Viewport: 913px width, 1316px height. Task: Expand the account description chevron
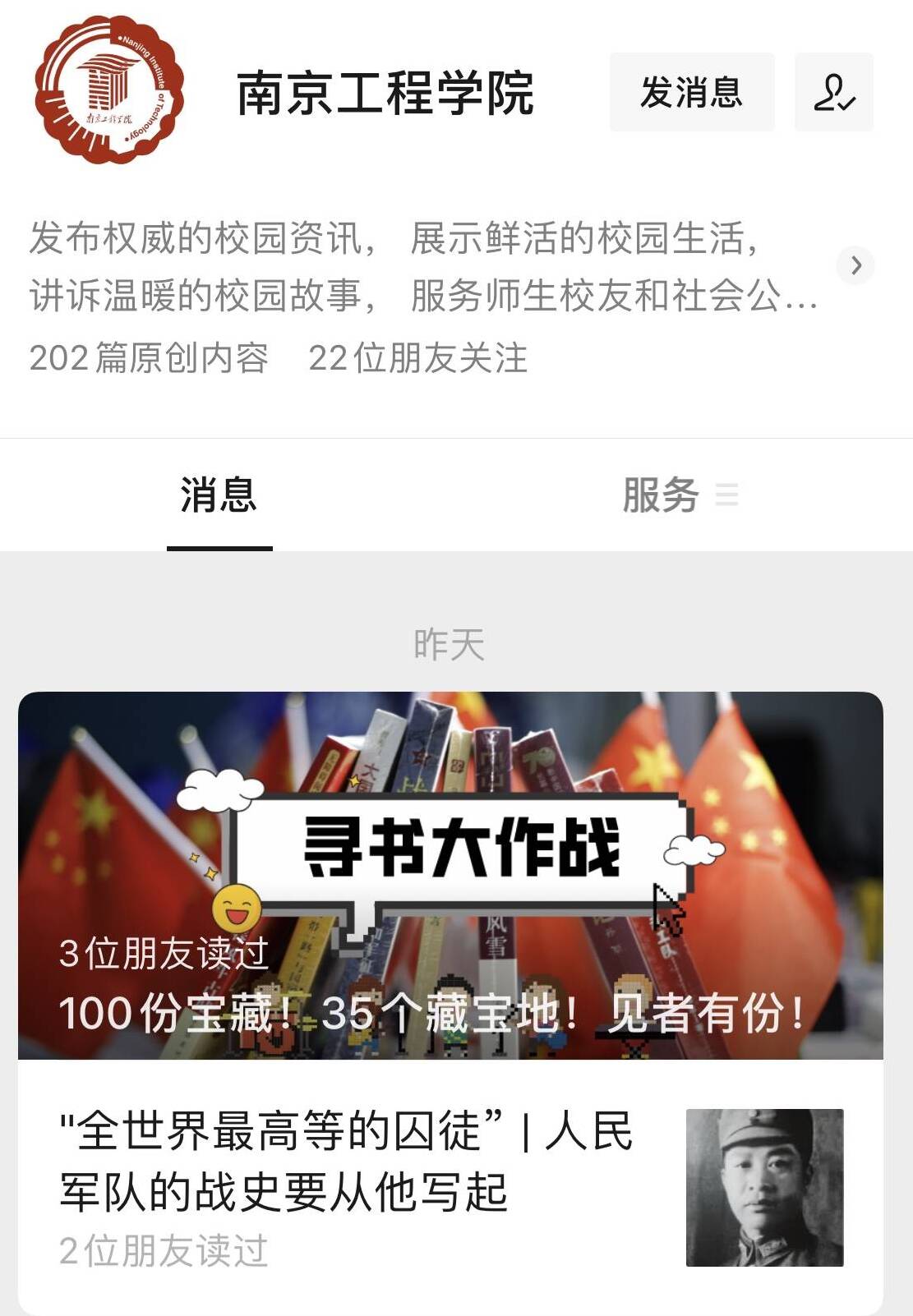click(x=855, y=265)
